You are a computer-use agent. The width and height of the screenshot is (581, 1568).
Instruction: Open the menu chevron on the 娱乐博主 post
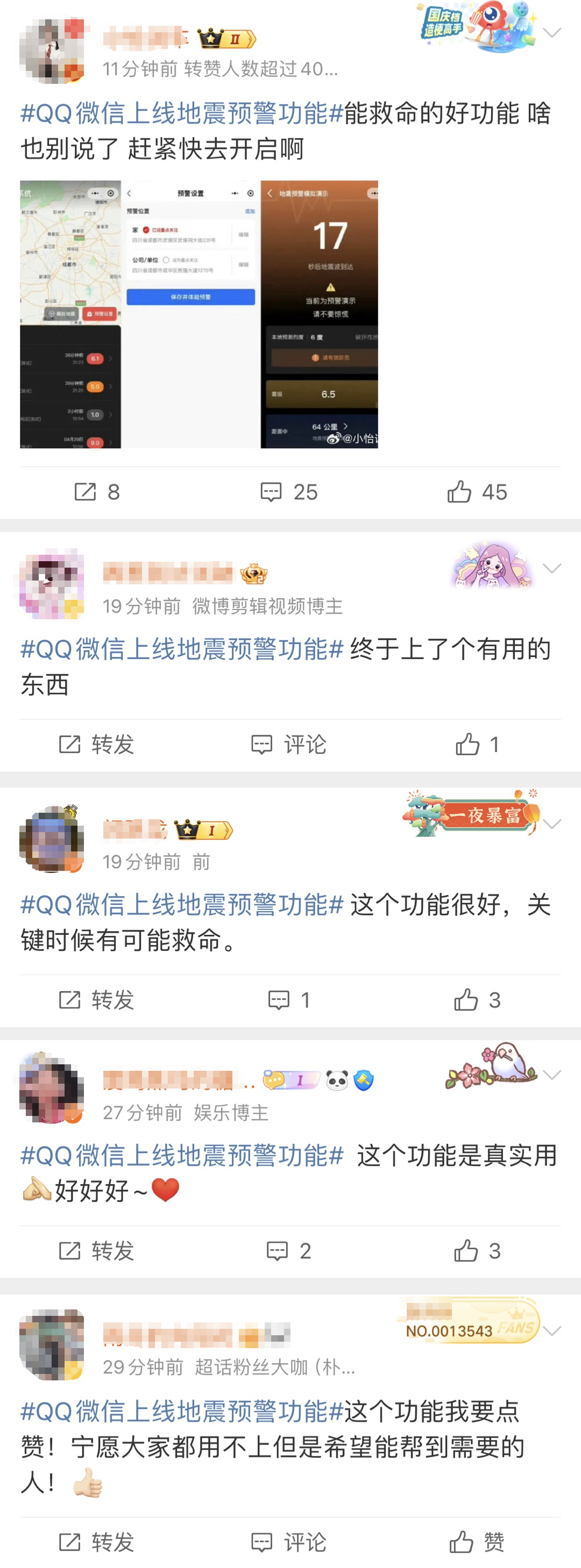pos(552,1075)
